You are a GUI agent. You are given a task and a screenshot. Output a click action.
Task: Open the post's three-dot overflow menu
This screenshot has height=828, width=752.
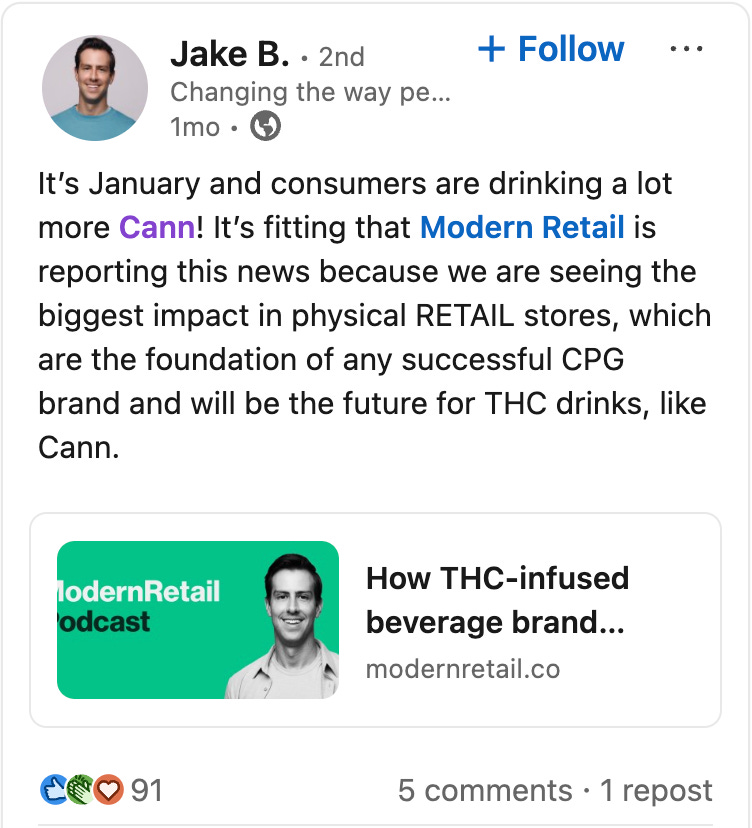coord(686,49)
